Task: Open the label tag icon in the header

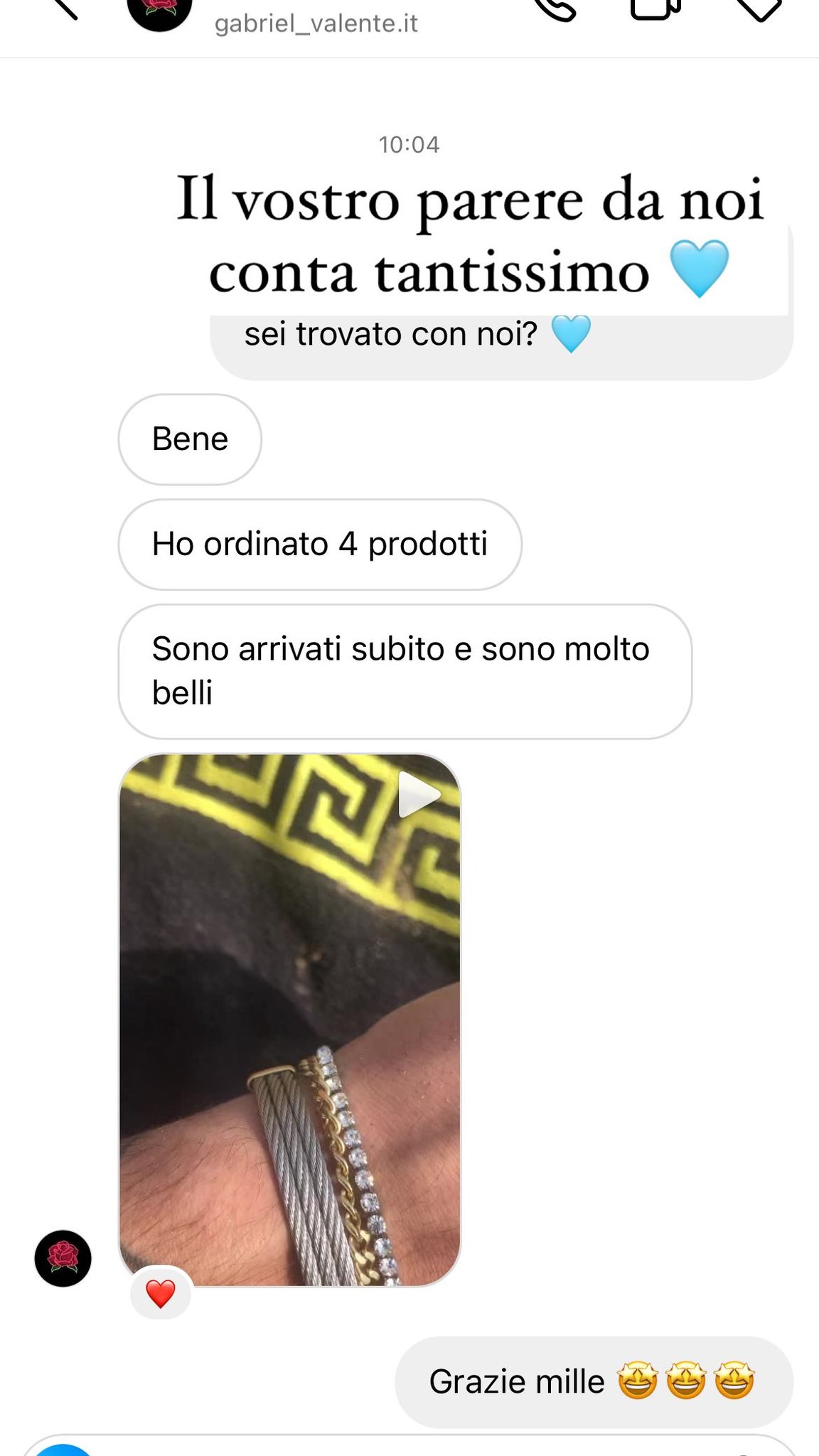Action: point(759,9)
